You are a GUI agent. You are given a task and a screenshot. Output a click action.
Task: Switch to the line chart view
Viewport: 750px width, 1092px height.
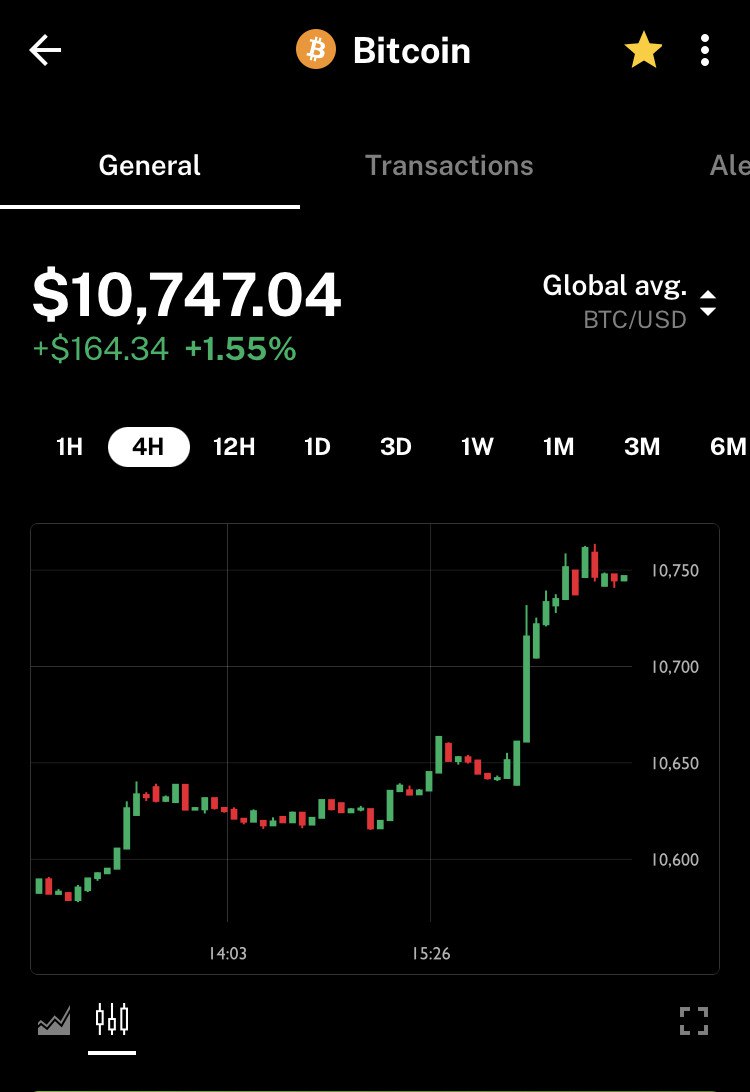[x=54, y=1021]
